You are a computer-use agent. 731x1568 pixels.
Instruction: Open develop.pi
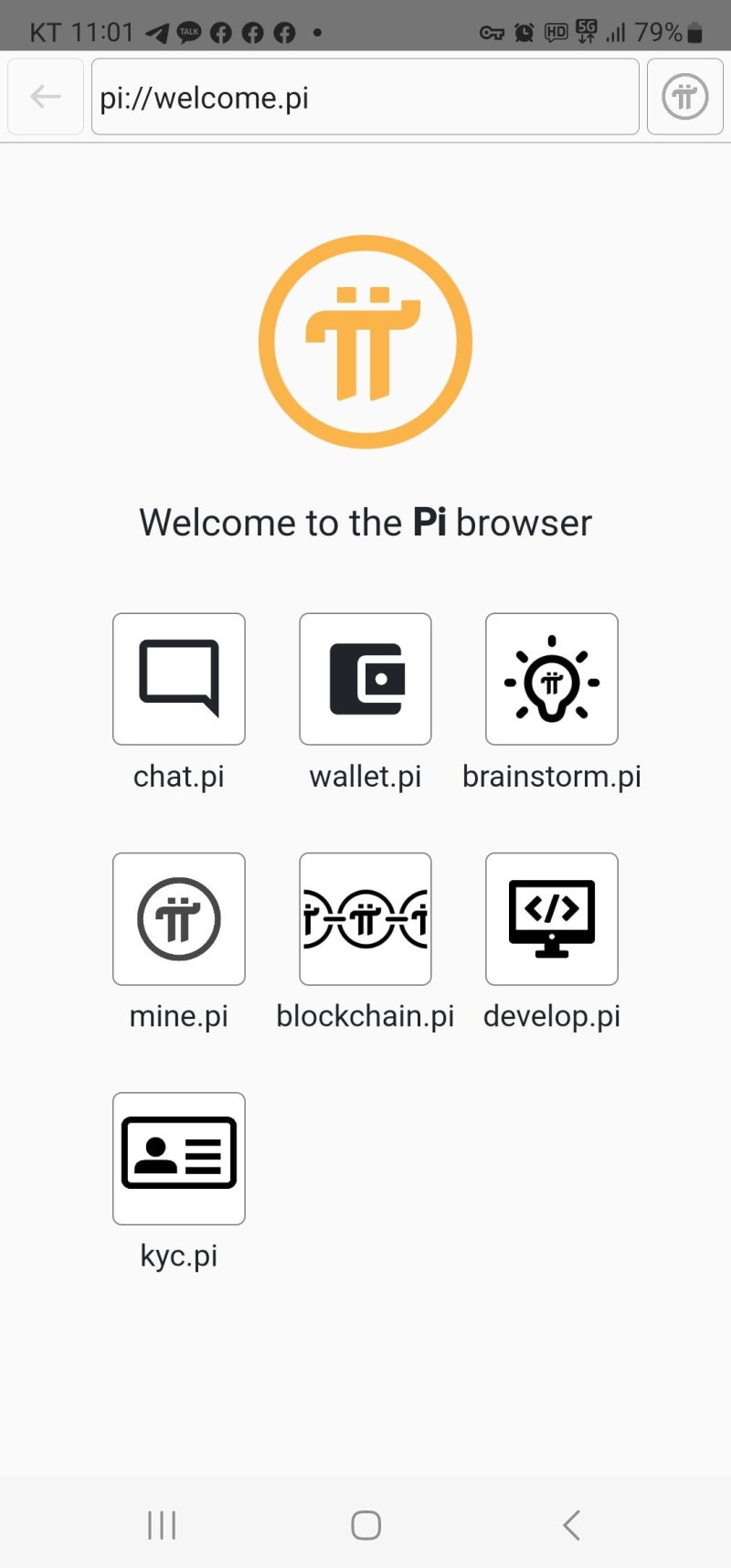(x=552, y=918)
